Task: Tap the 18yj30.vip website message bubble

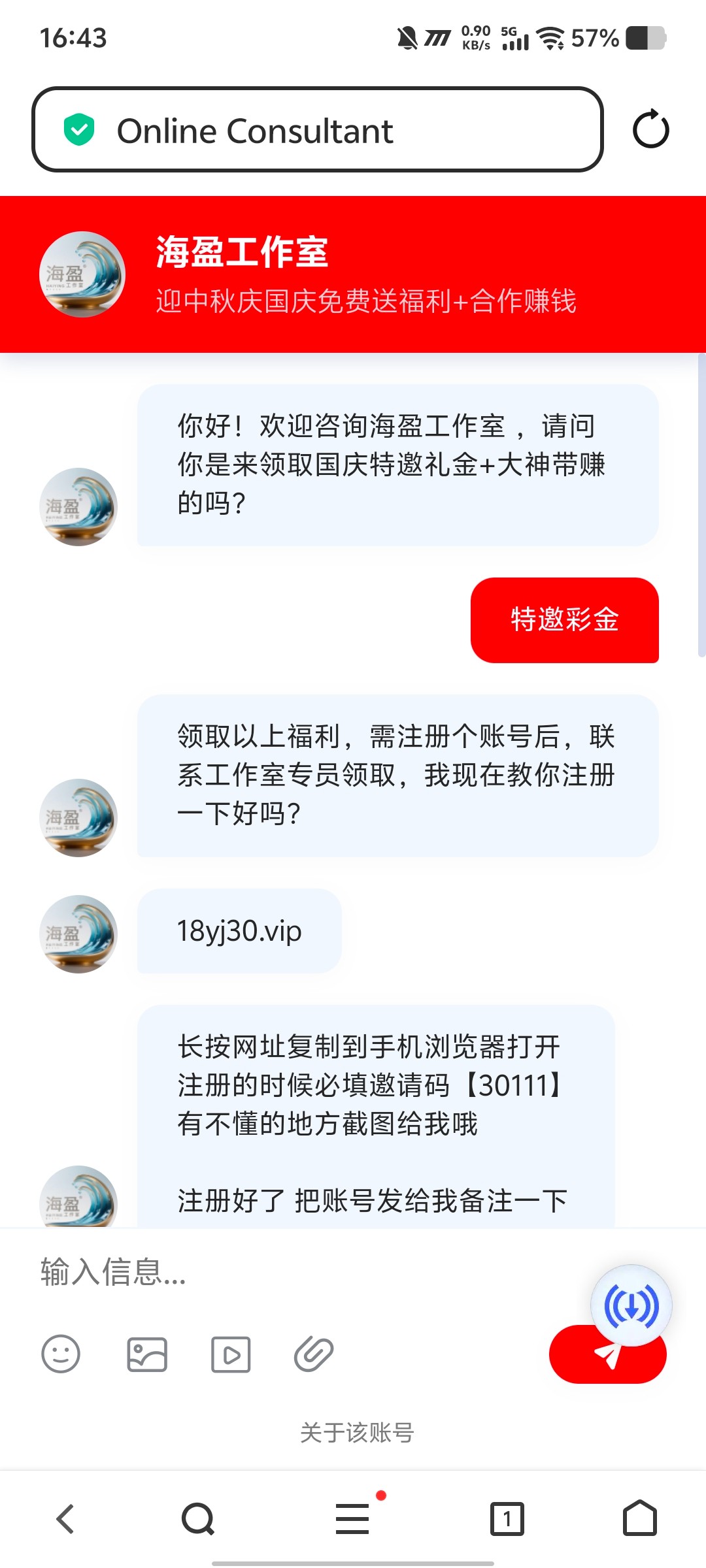Action: (x=238, y=930)
